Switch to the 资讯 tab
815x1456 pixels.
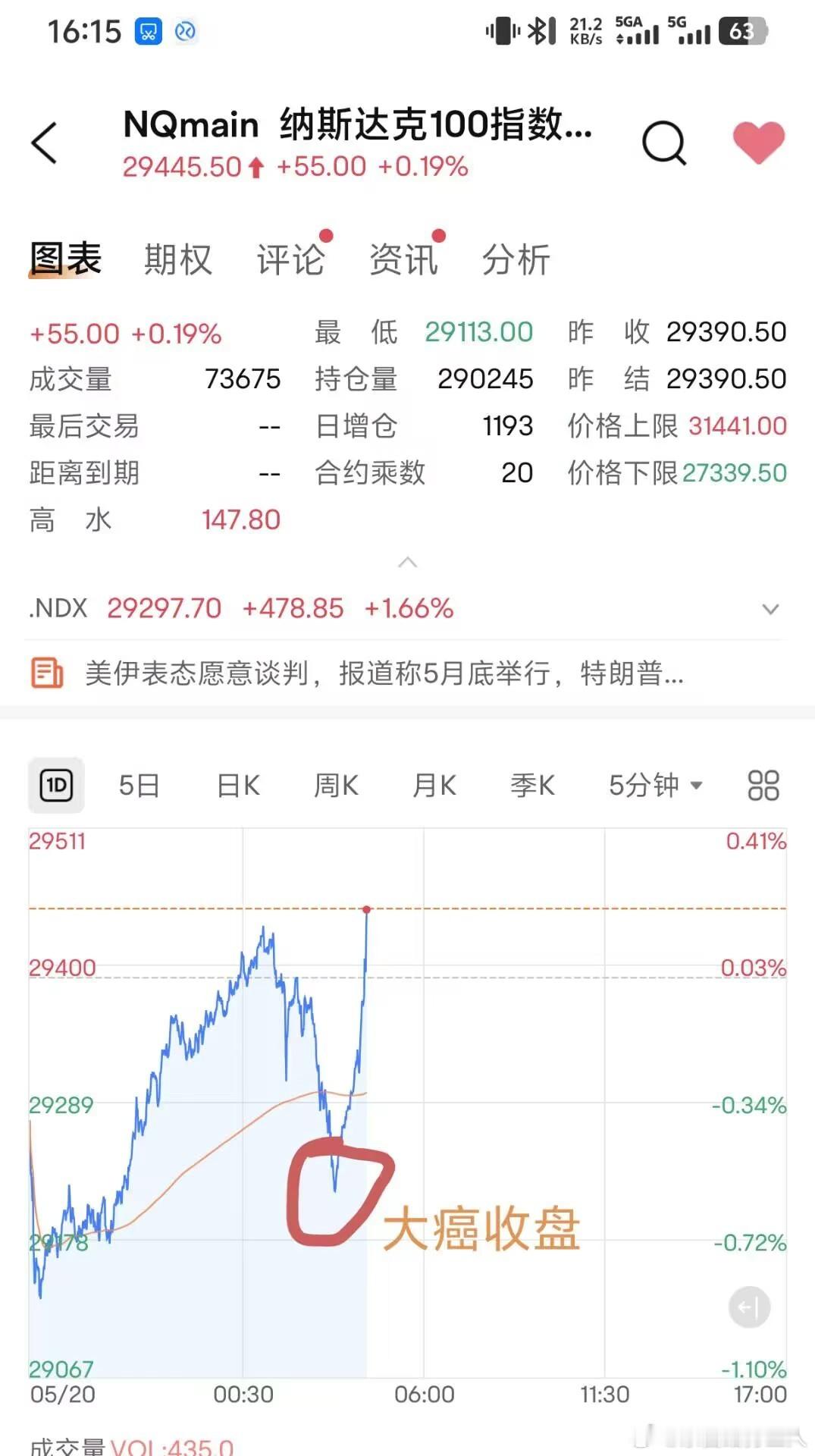coord(403,260)
